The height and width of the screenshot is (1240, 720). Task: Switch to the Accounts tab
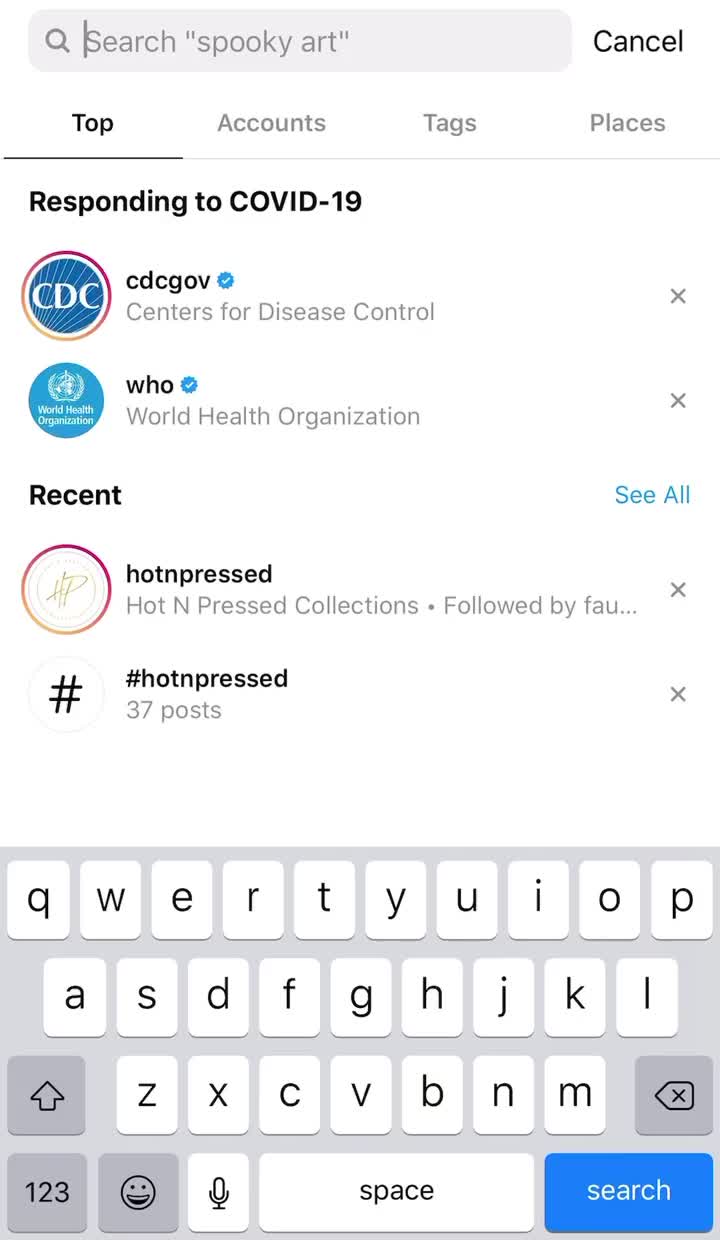tap(271, 123)
